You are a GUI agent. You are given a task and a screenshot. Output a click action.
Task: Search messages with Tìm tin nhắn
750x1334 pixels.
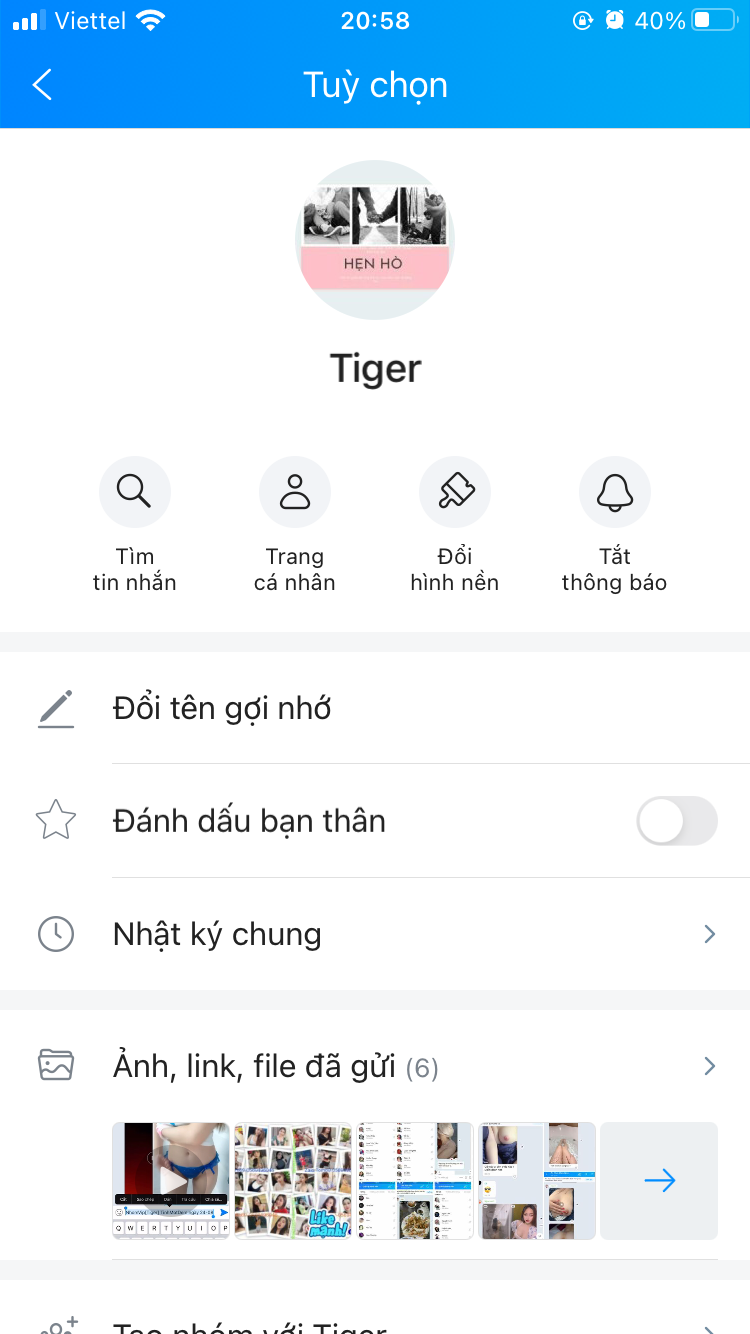pos(135,492)
